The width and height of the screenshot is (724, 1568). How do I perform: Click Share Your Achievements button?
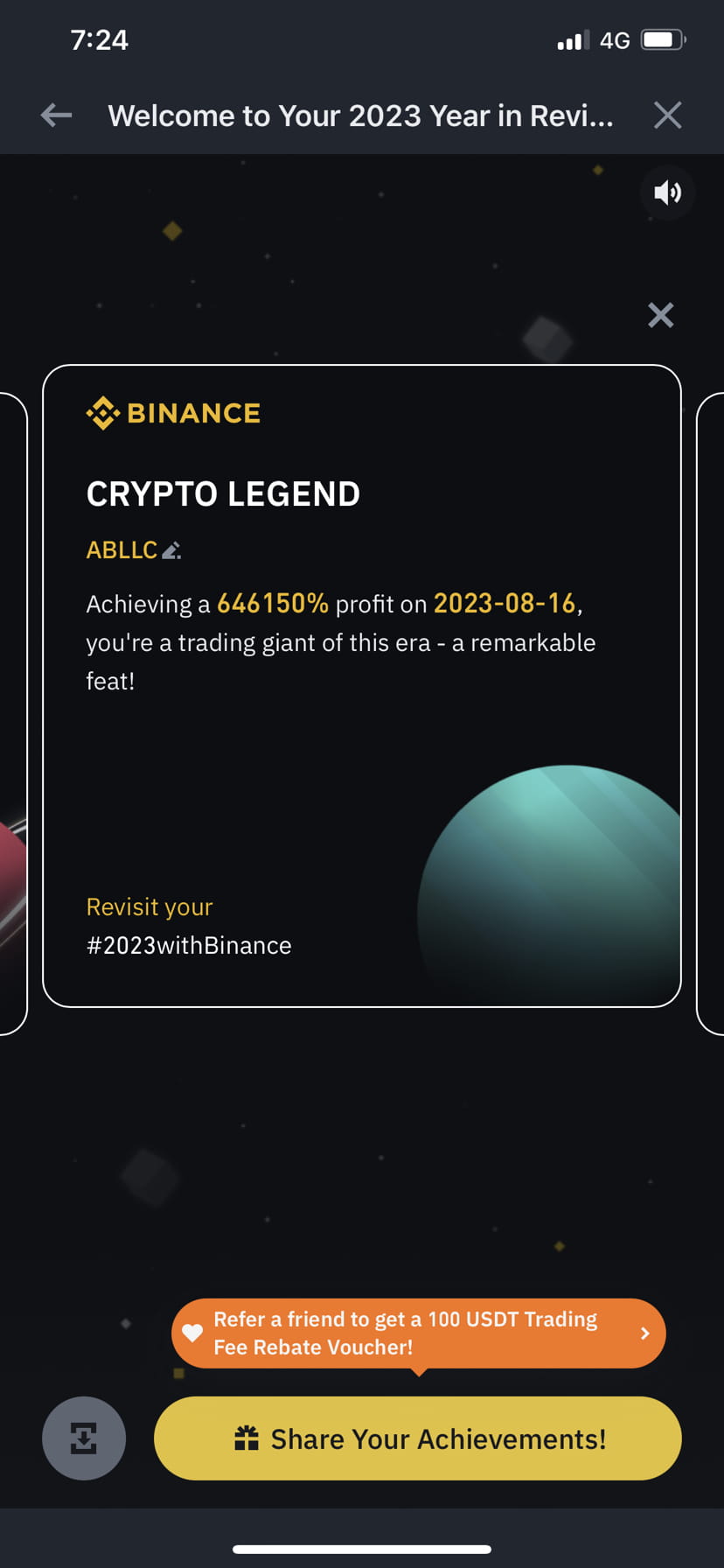tap(418, 1438)
